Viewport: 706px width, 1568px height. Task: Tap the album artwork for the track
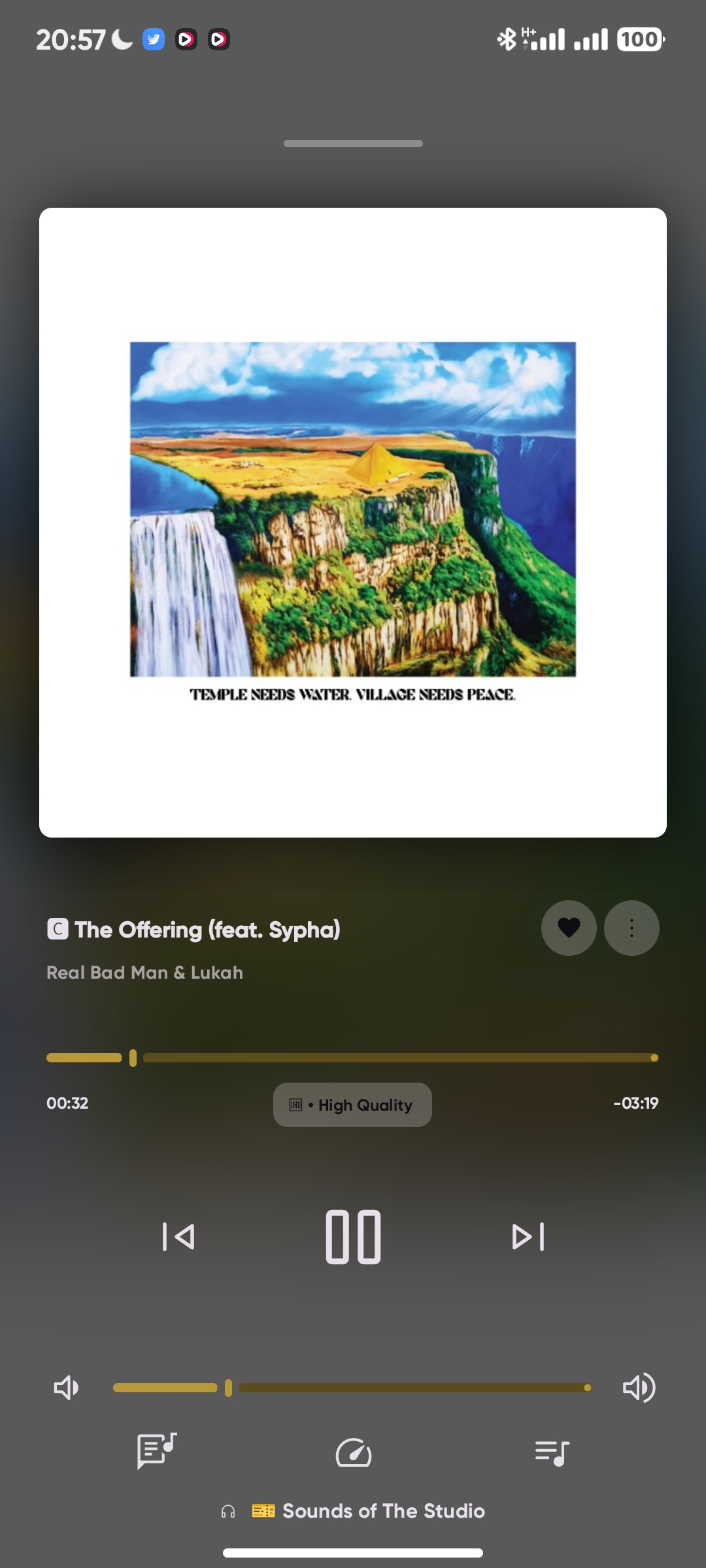[353, 523]
